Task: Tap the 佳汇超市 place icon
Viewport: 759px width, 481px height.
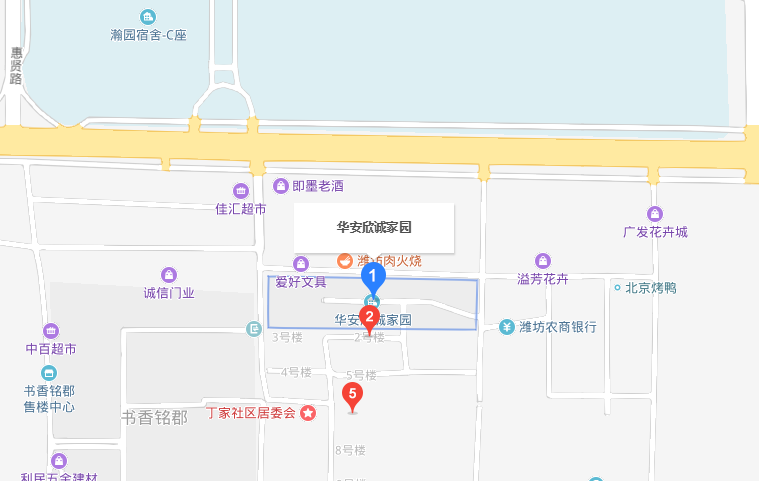Action: [240, 191]
